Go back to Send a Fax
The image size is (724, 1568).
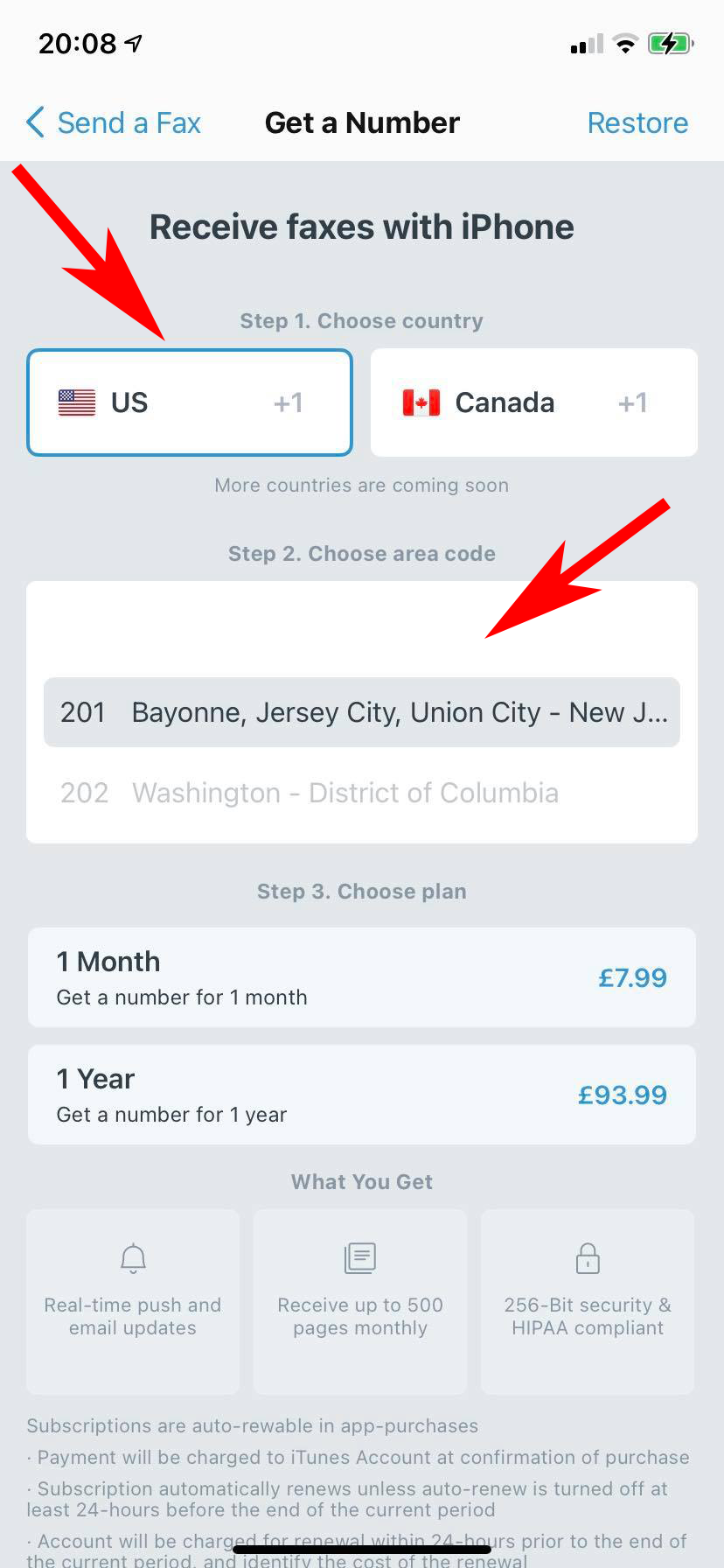point(114,122)
